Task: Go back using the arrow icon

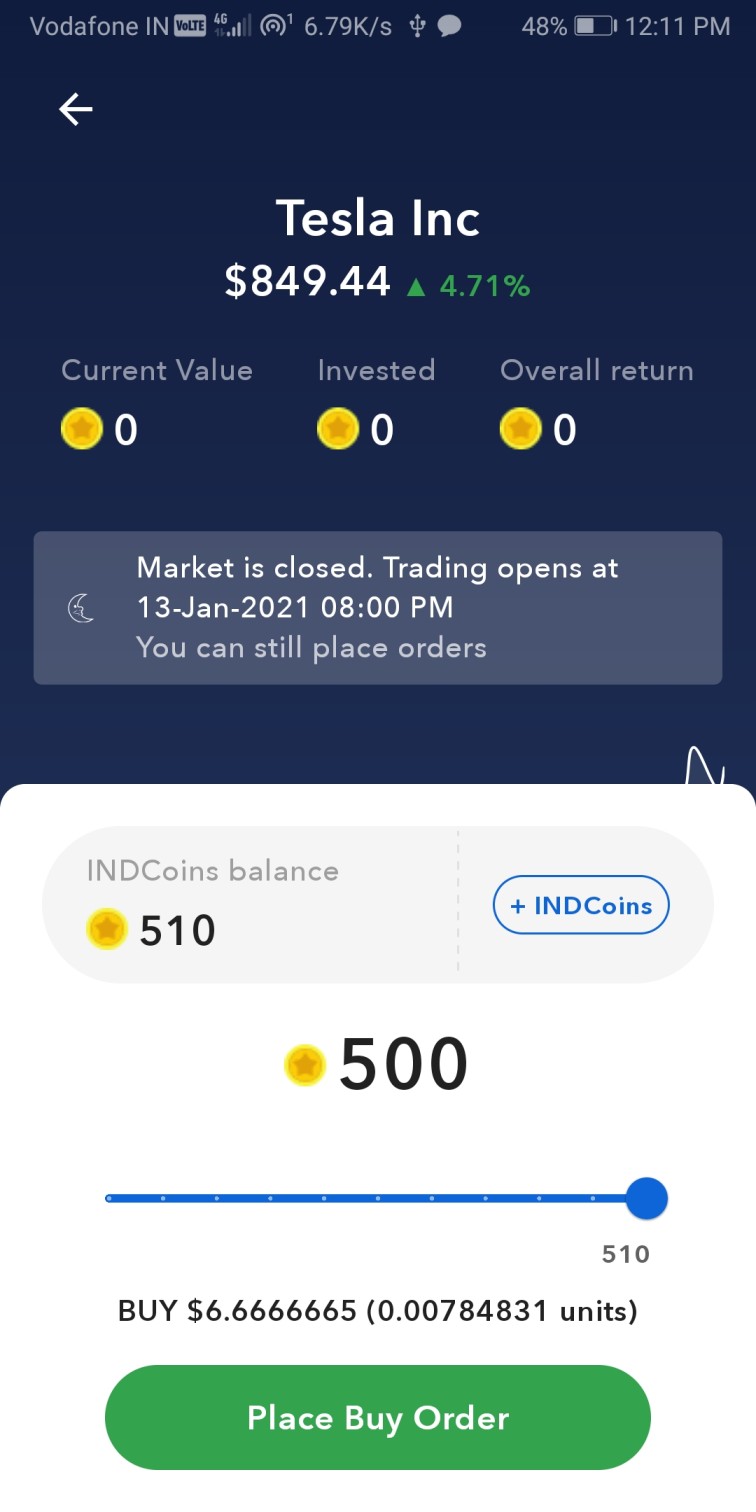Action: point(76,109)
